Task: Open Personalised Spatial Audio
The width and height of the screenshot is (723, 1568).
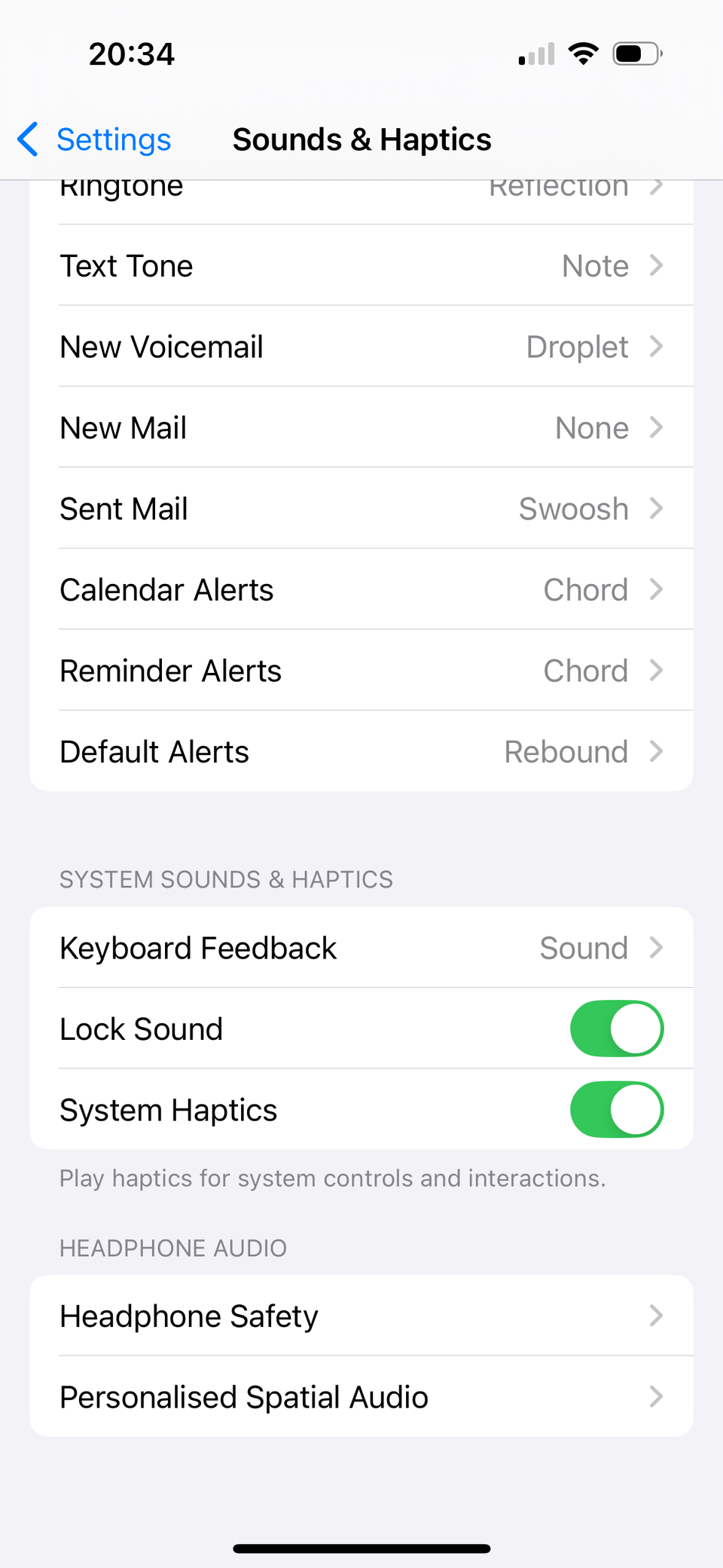Action: coord(361,1397)
